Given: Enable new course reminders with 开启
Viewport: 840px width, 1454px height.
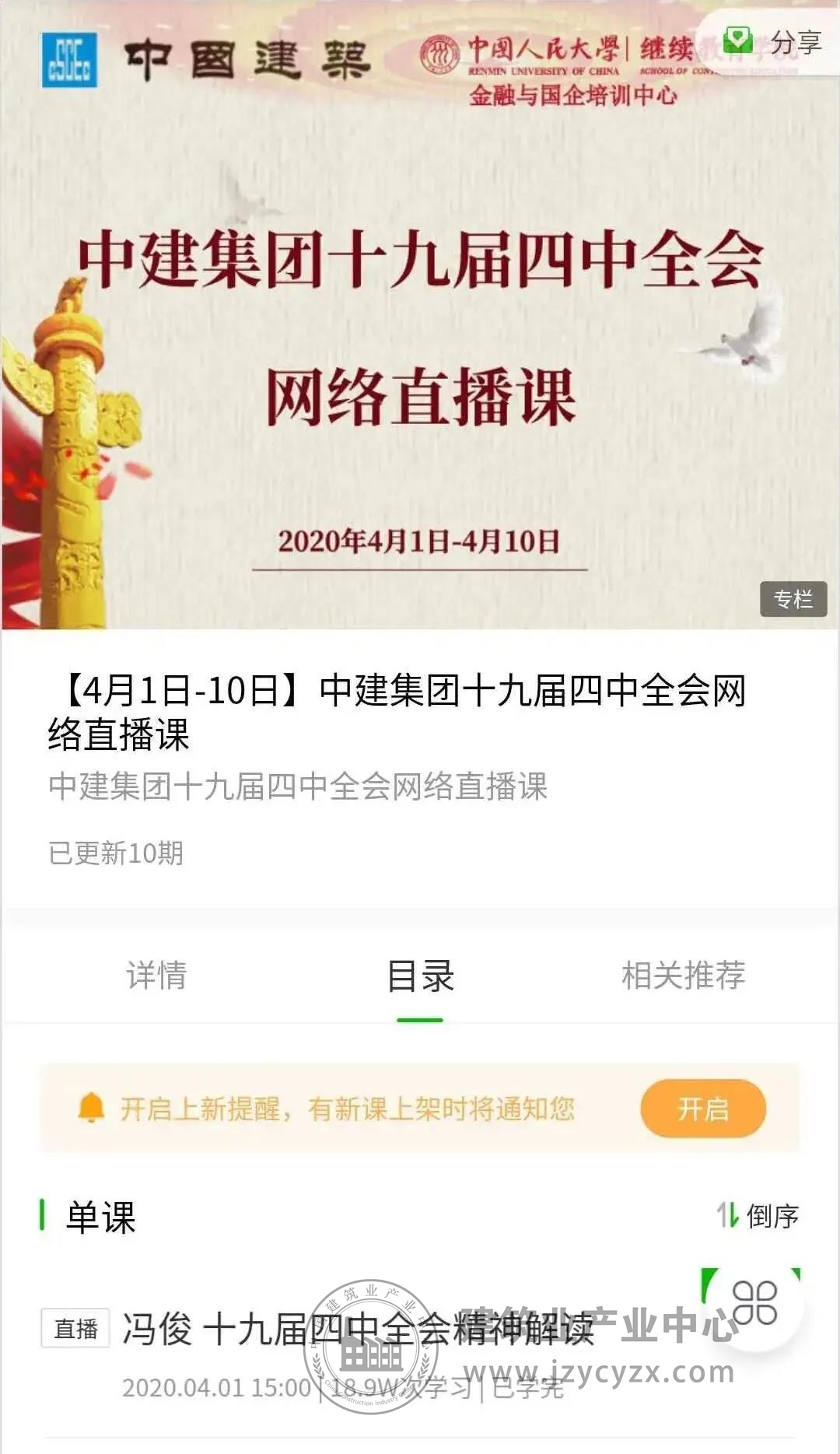Looking at the screenshot, I should [x=702, y=1108].
